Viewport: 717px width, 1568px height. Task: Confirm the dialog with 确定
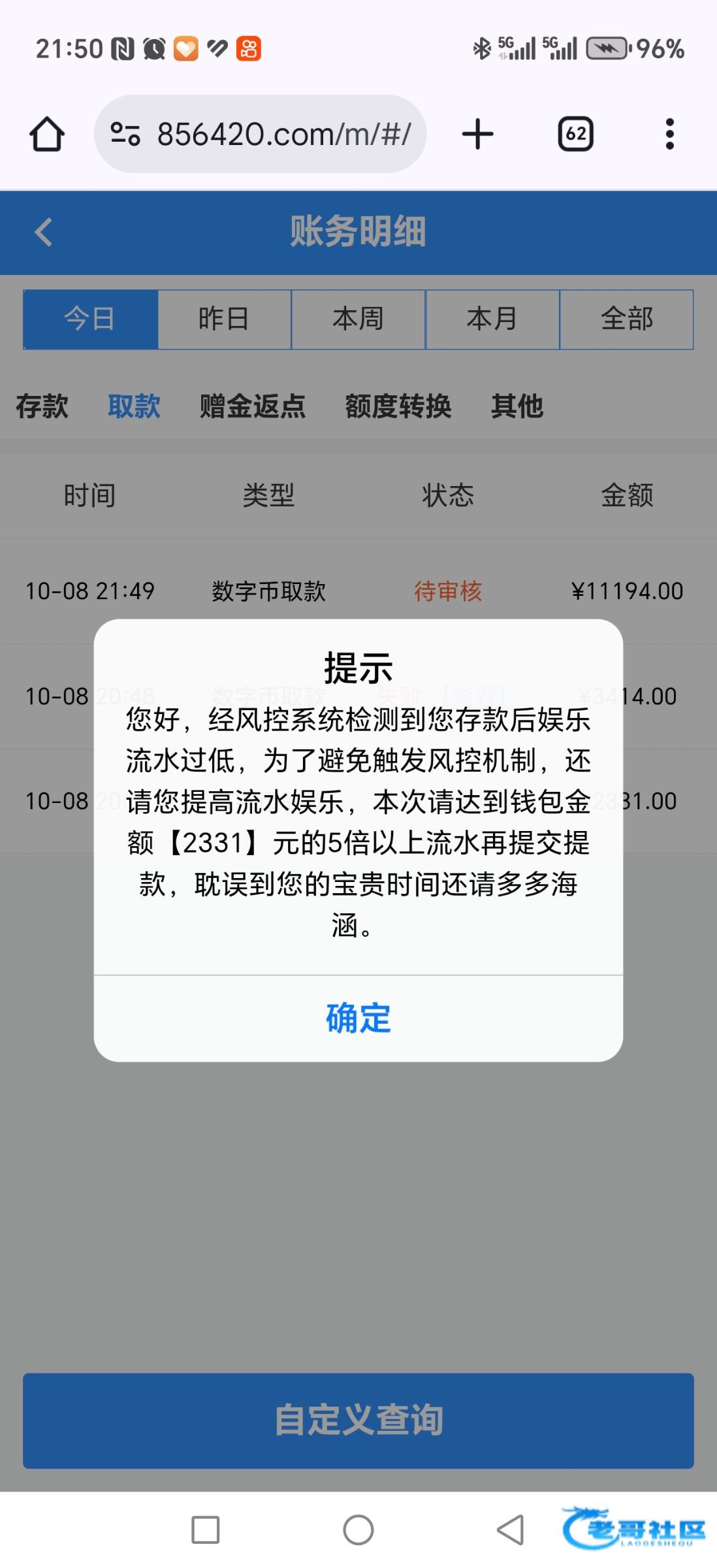coord(358,1018)
